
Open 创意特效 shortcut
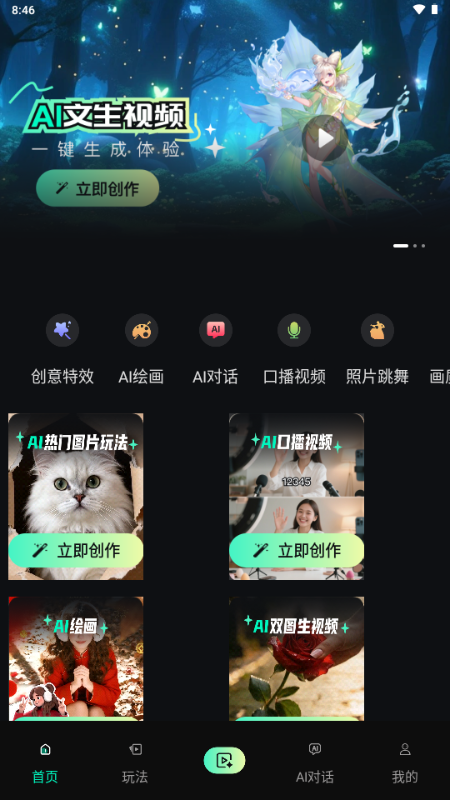(x=62, y=349)
